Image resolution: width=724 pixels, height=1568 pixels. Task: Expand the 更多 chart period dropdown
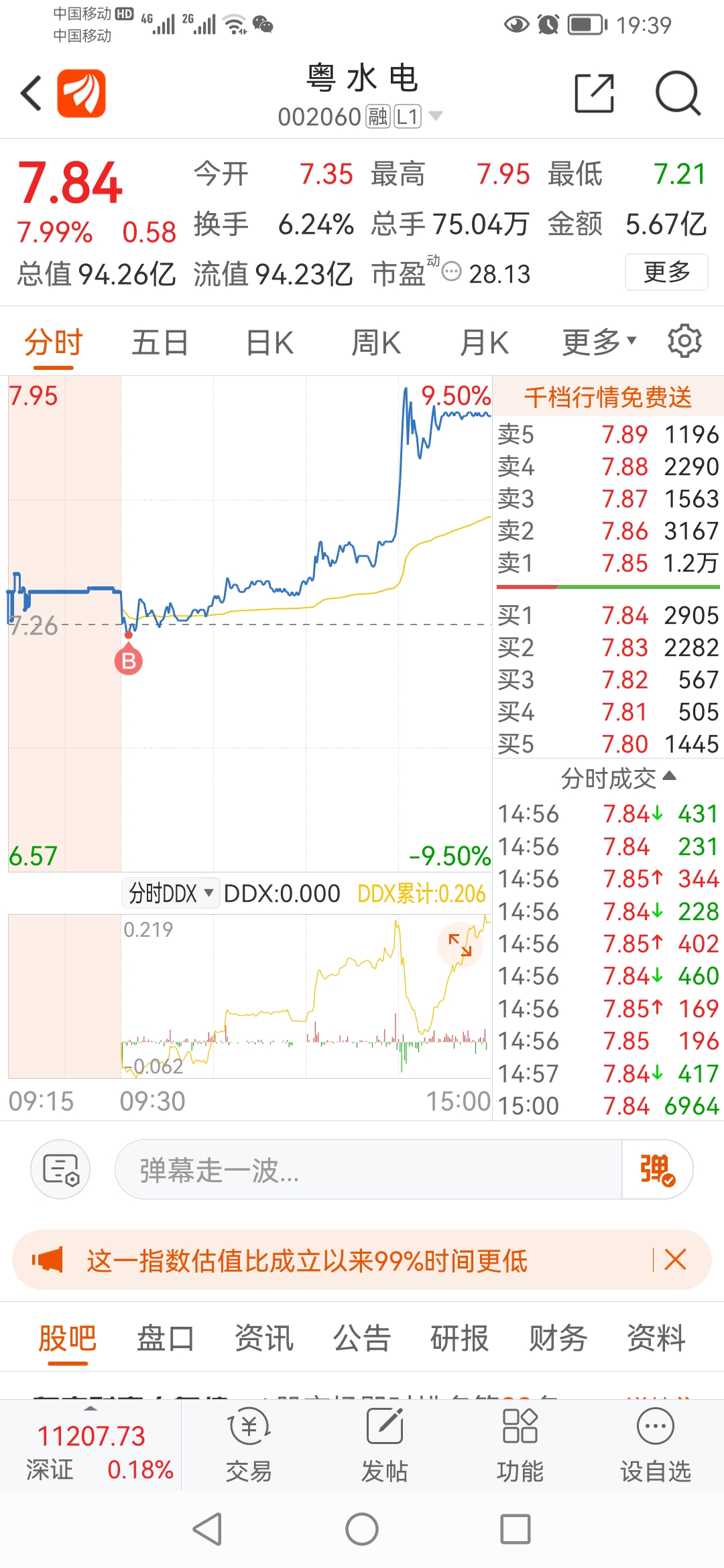tap(599, 342)
